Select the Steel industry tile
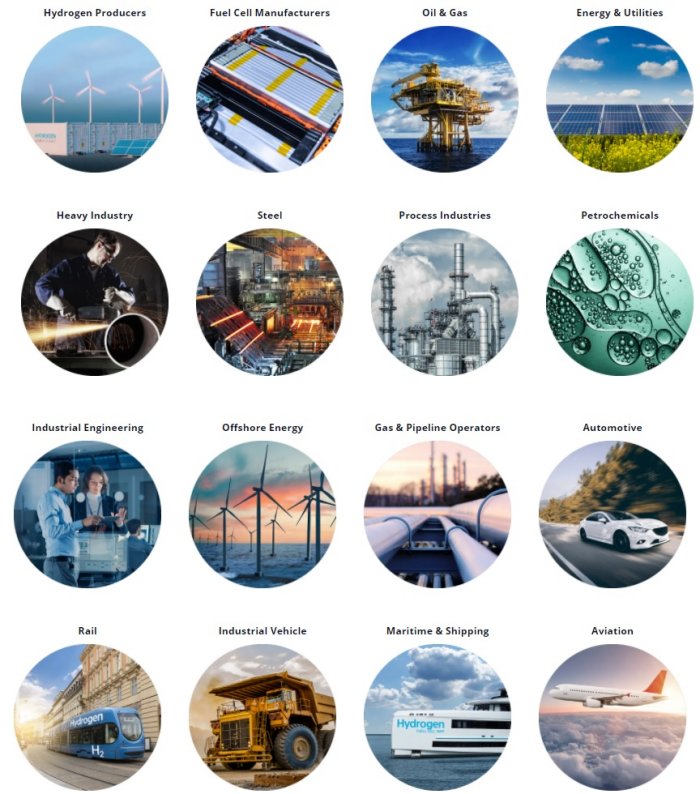The width and height of the screenshot is (700, 794). coord(269,302)
